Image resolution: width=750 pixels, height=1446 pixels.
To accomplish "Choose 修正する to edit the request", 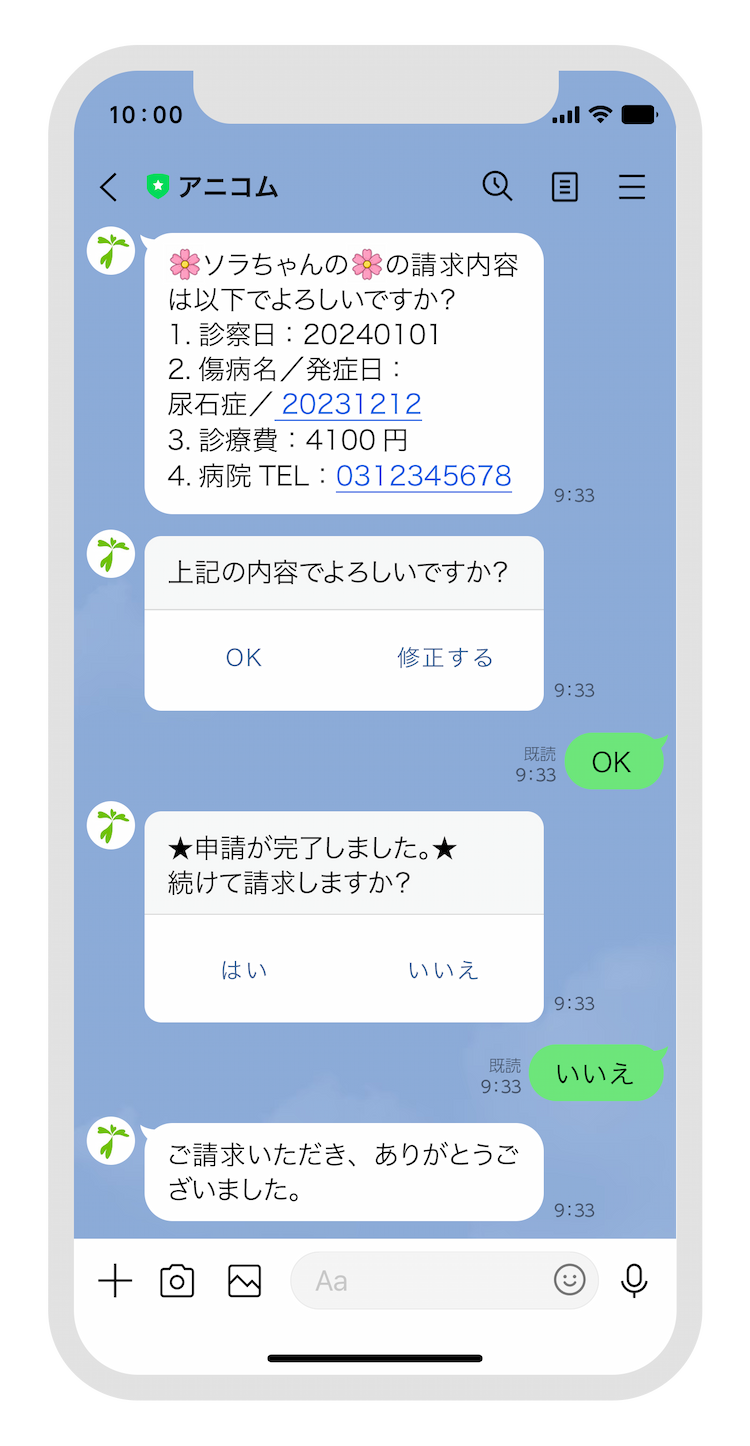I will coord(445,658).
